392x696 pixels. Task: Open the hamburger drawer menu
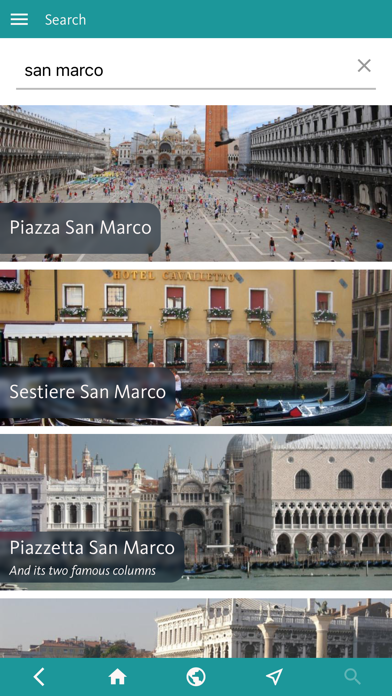pyautogui.click(x=19, y=19)
